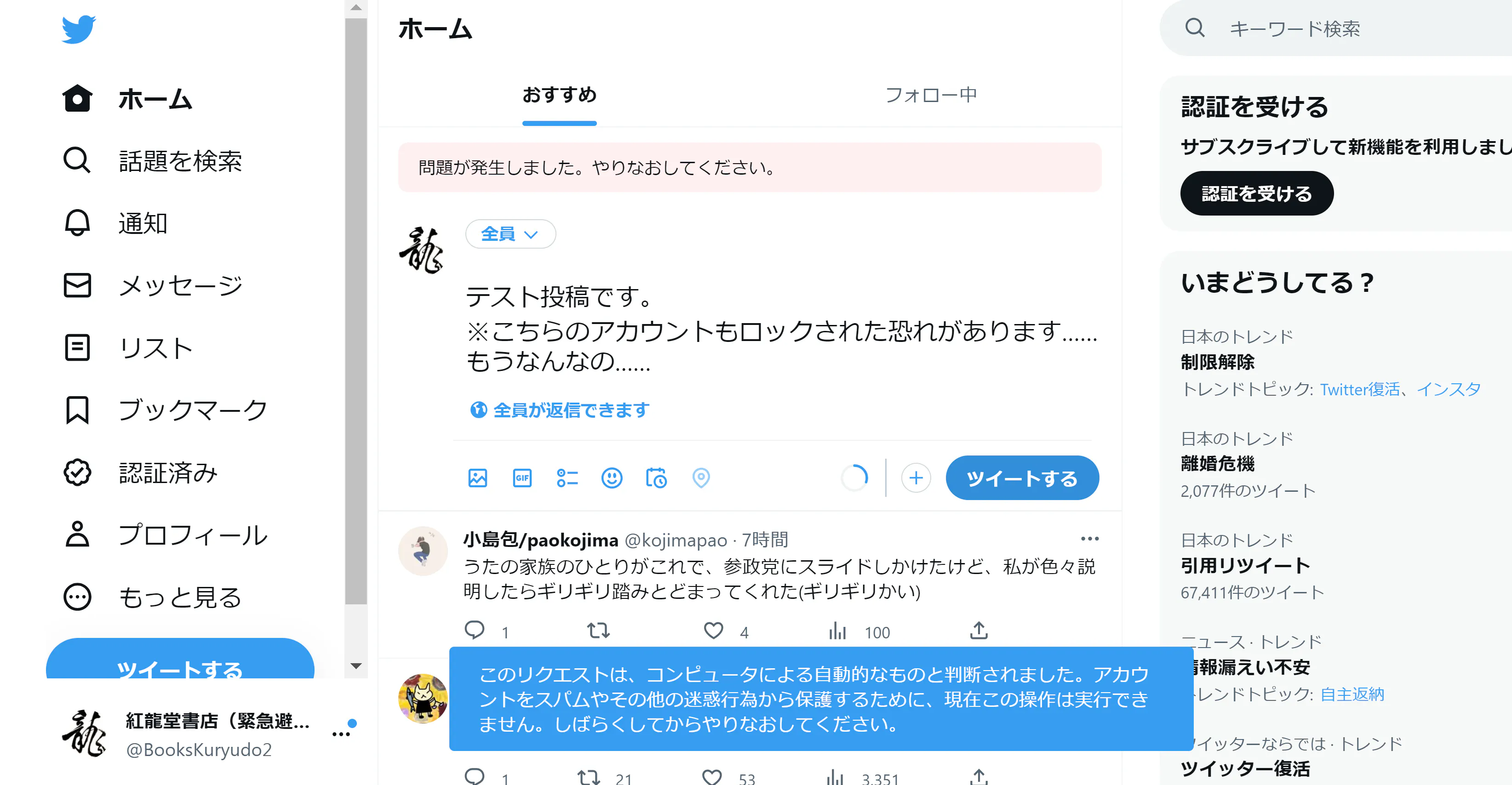Viewport: 1512px width, 785px height.
Task: Open メッセージ in the sidebar
Action: pos(180,286)
